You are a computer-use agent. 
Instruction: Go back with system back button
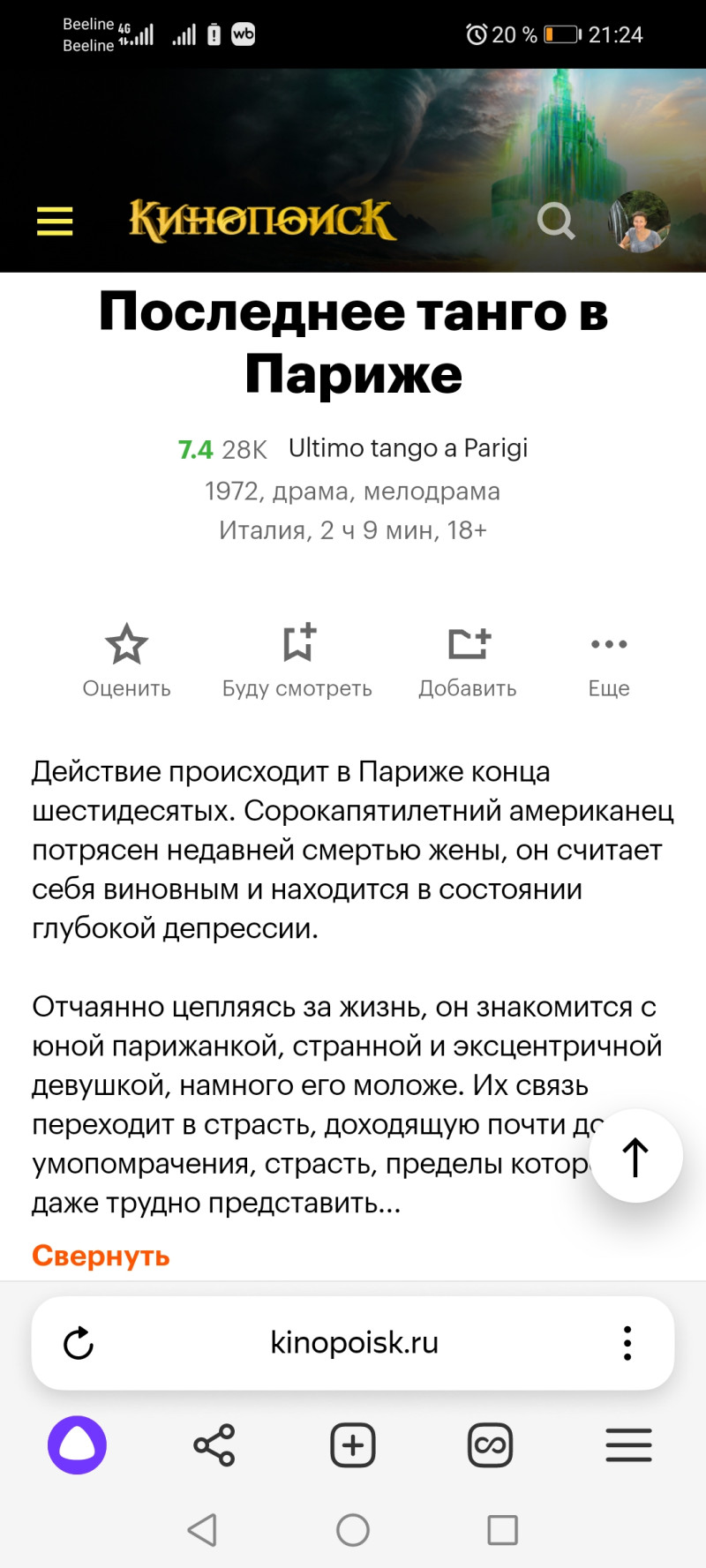202,1530
